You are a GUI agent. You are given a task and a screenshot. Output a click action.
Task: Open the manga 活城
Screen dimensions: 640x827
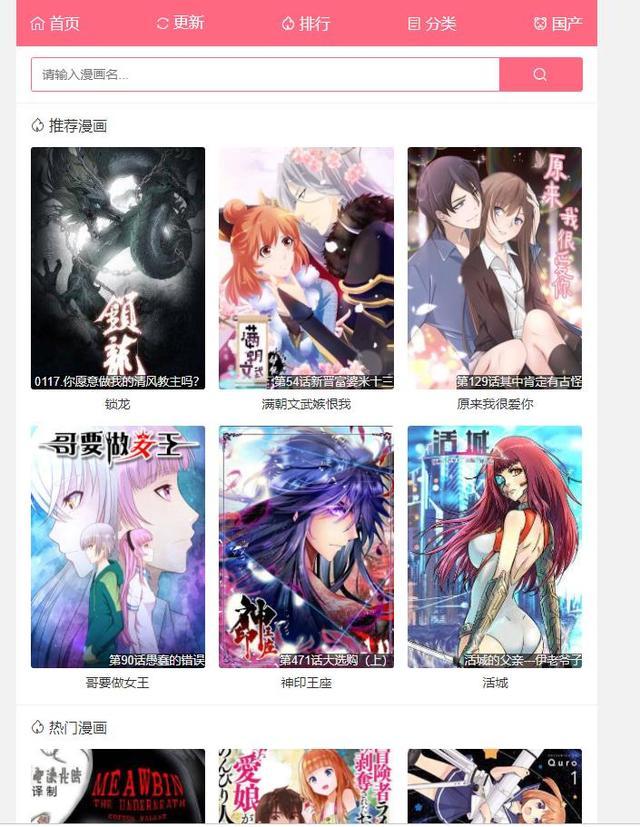pyautogui.click(x=494, y=547)
